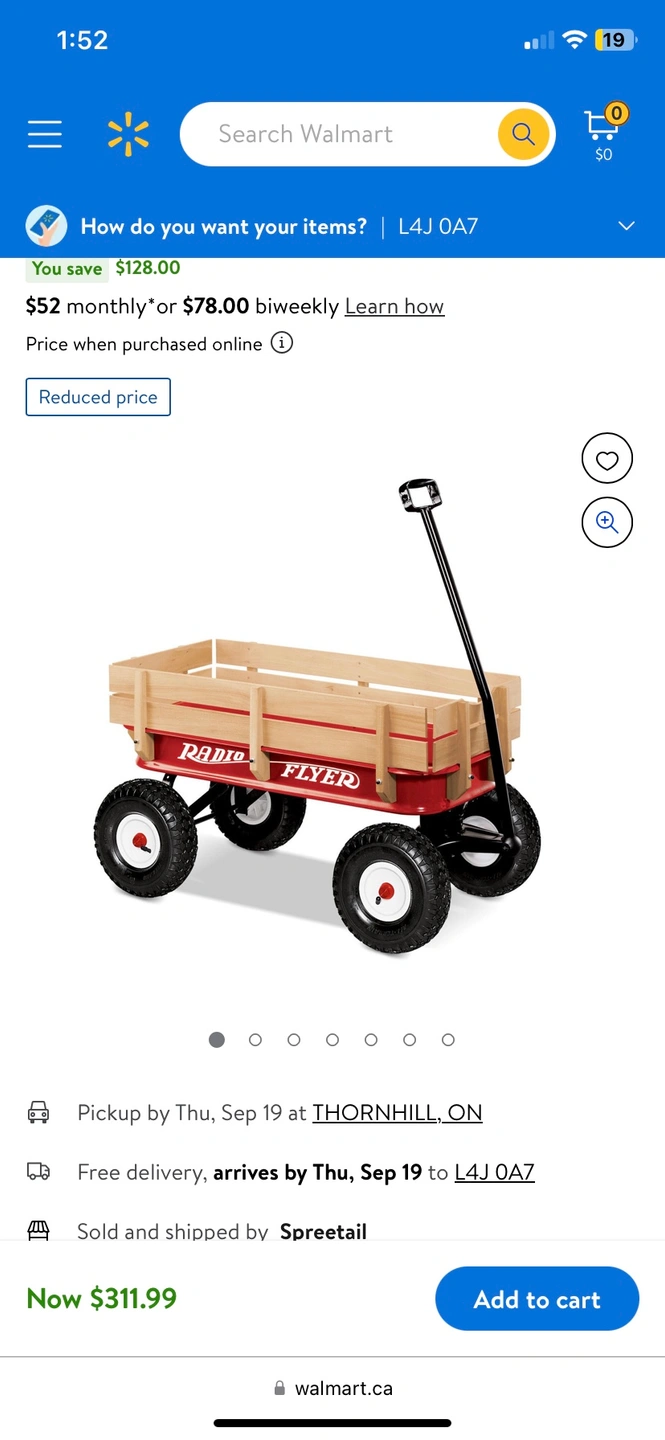Add to cart
The width and height of the screenshot is (665, 1440).
point(537,1299)
